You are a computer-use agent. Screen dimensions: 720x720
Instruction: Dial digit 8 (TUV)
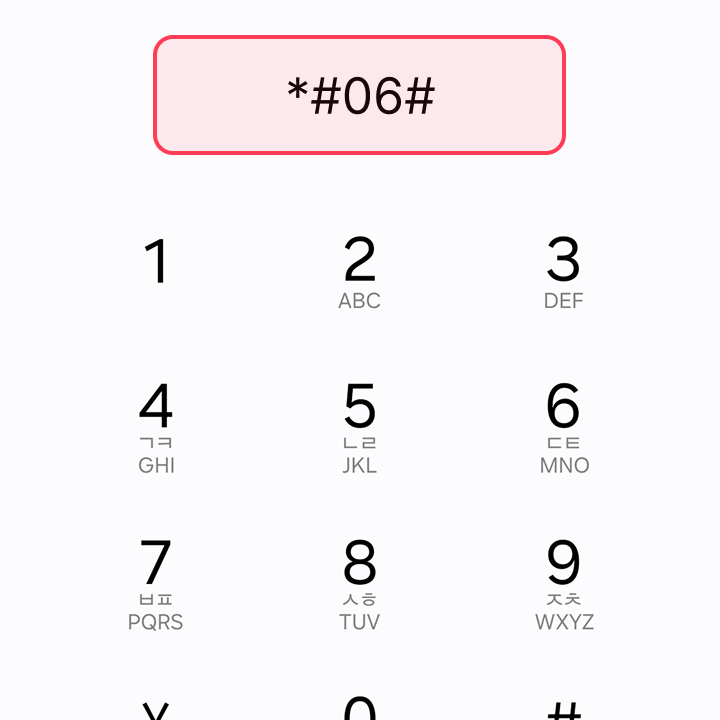(360, 585)
